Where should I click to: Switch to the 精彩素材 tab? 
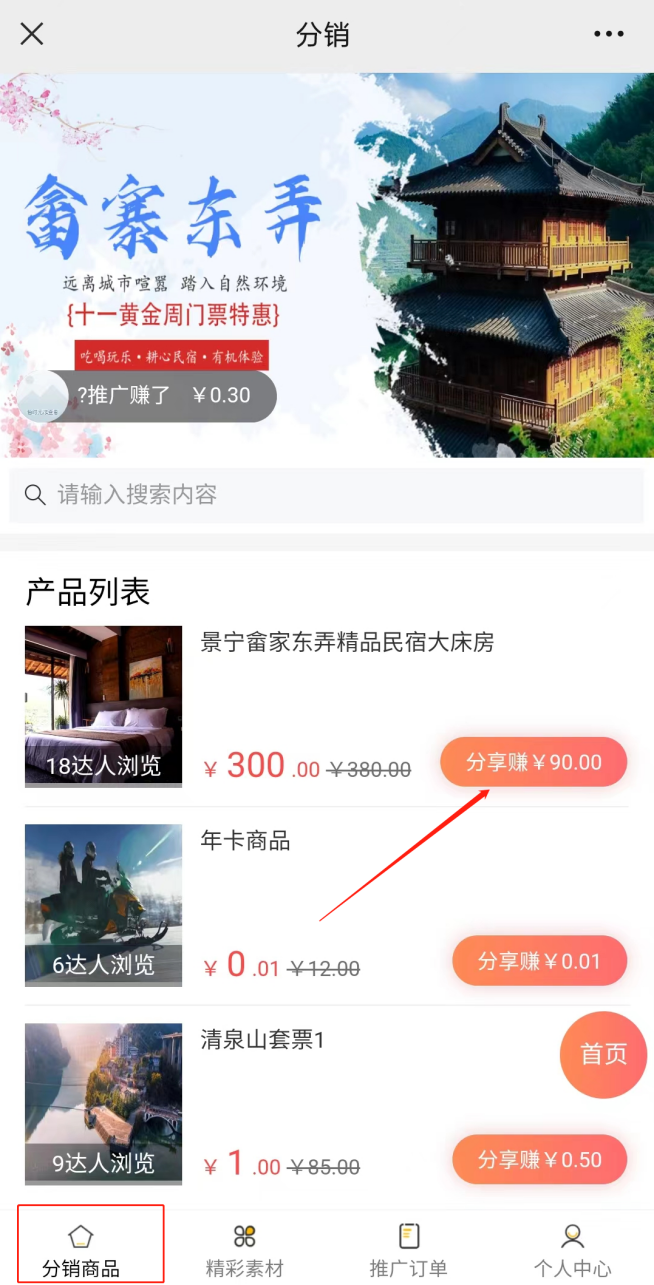point(245,1248)
